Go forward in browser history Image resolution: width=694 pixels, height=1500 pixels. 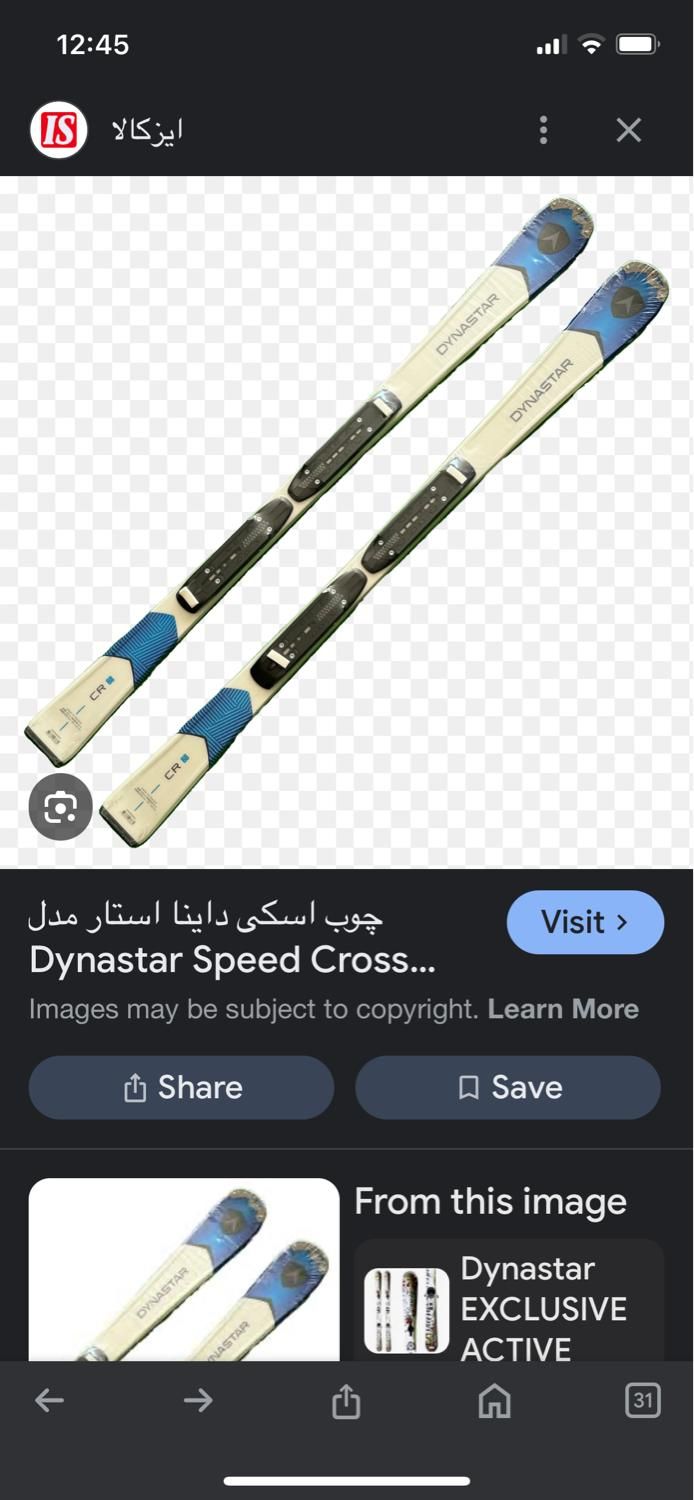[x=198, y=1401]
